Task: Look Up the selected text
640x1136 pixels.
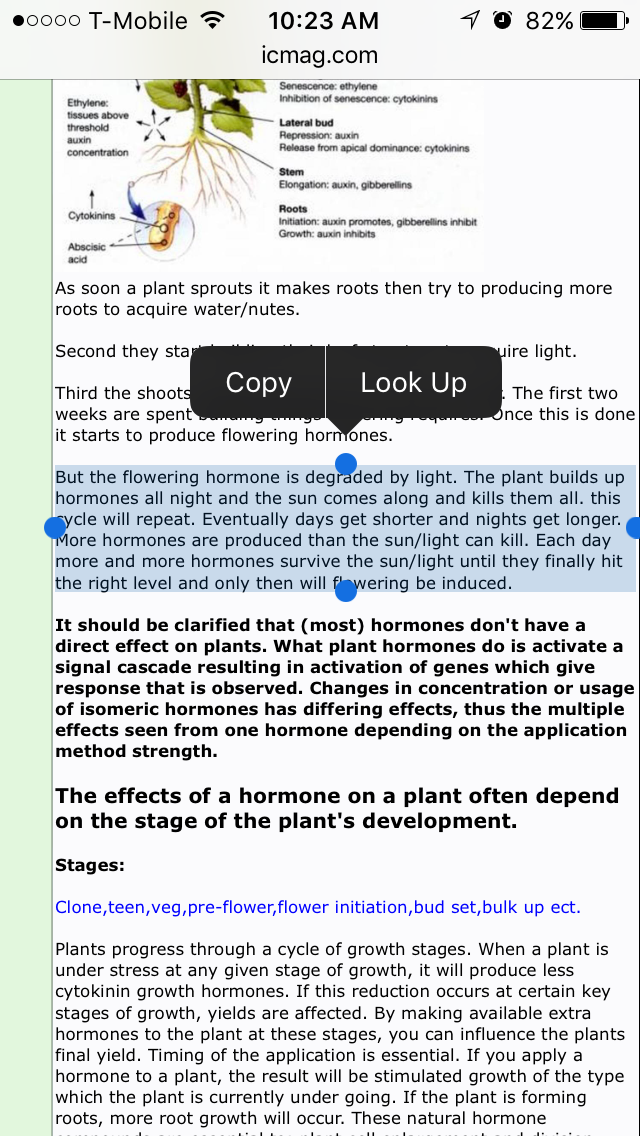Action: [414, 383]
